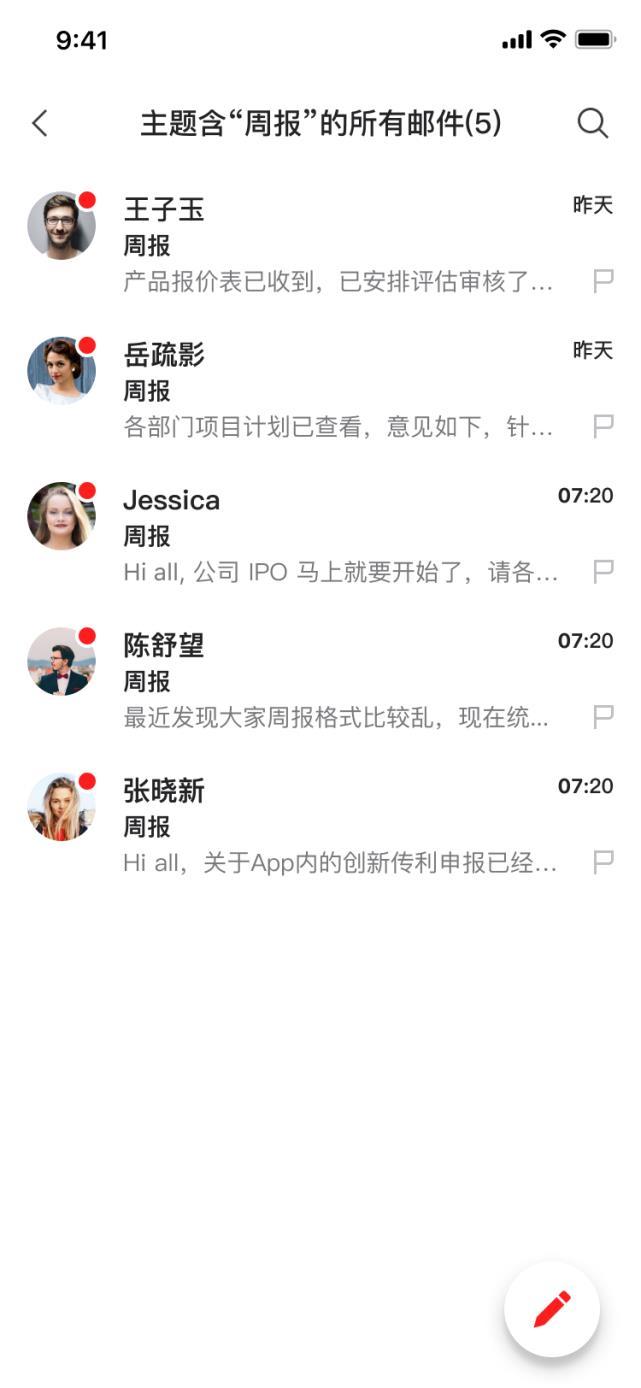Tap Jessica's avatar photo

[x=61, y=517]
